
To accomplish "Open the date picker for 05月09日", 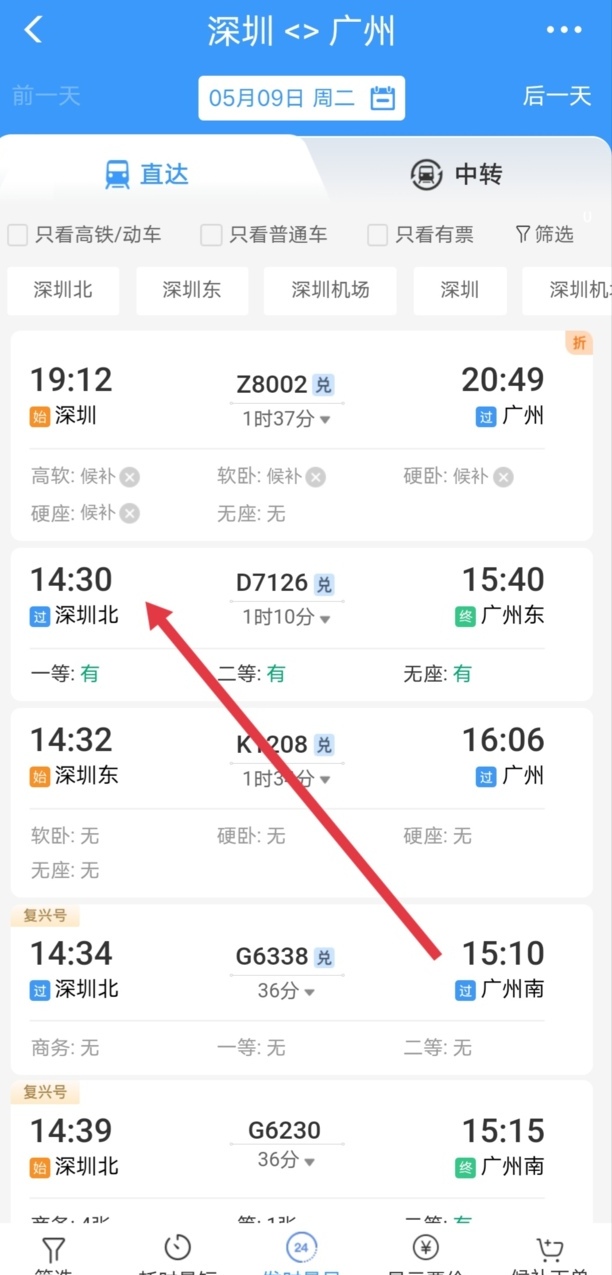I will (301, 98).
